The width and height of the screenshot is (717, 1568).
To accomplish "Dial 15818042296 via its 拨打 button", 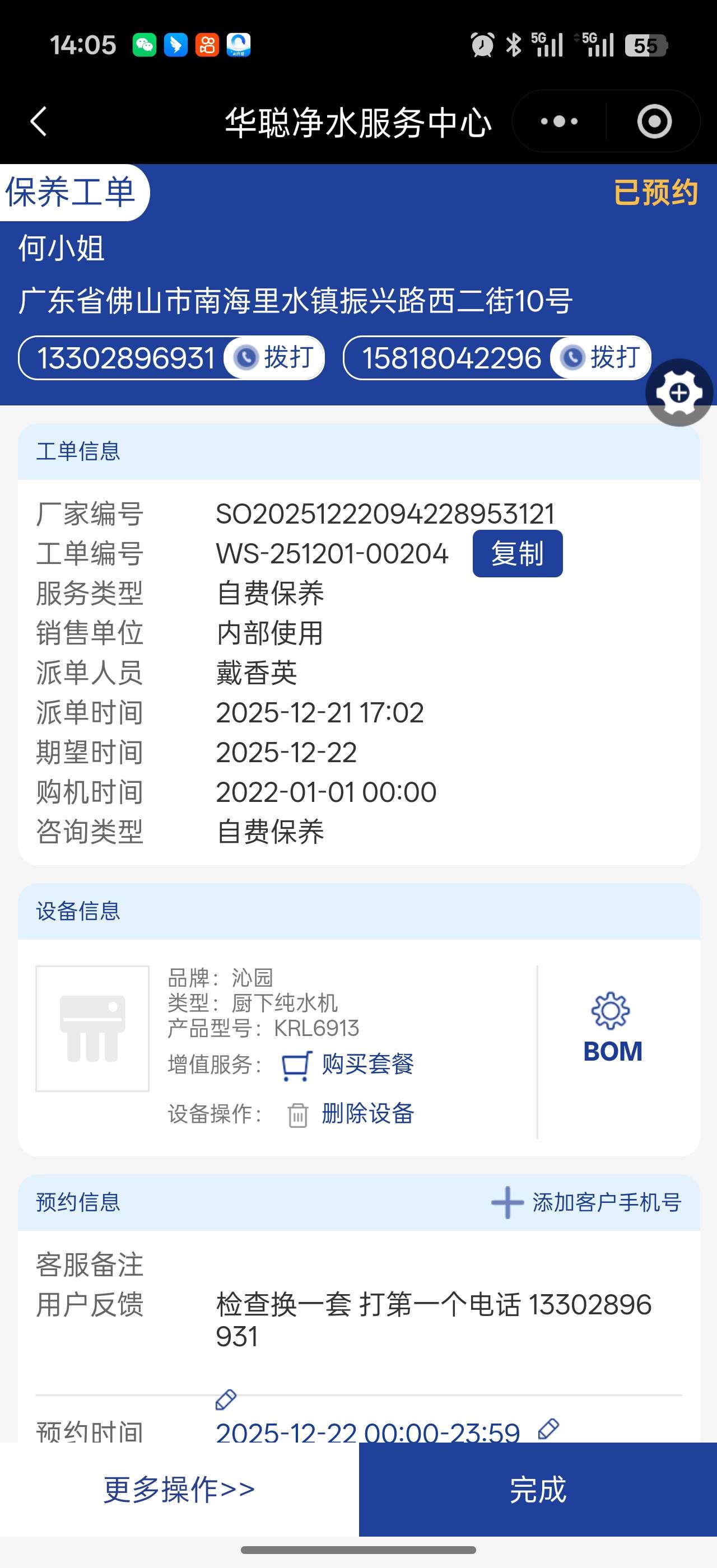I will [600, 357].
